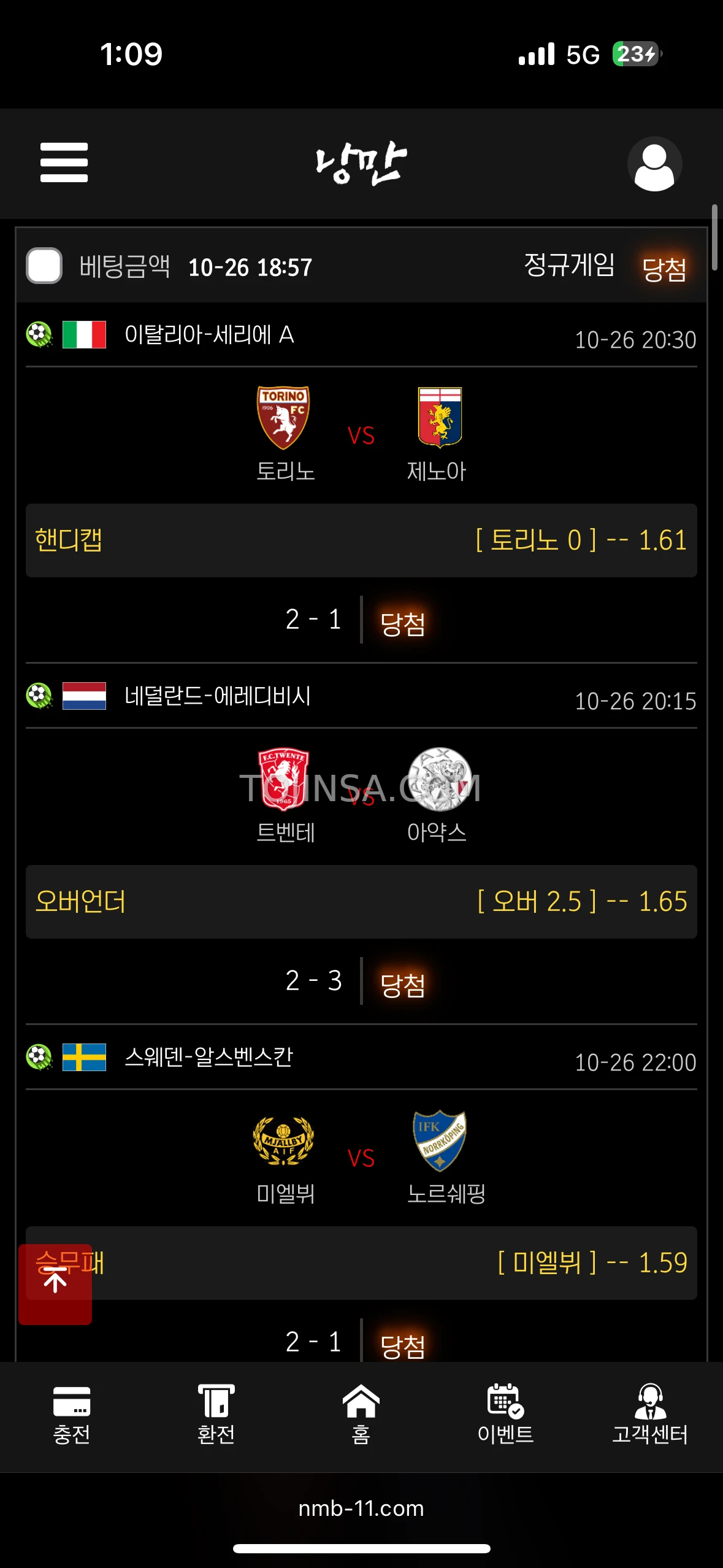Viewport: 723px width, 1568px height.
Task: Check the box next to 베팅금액
Action: point(44,266)
